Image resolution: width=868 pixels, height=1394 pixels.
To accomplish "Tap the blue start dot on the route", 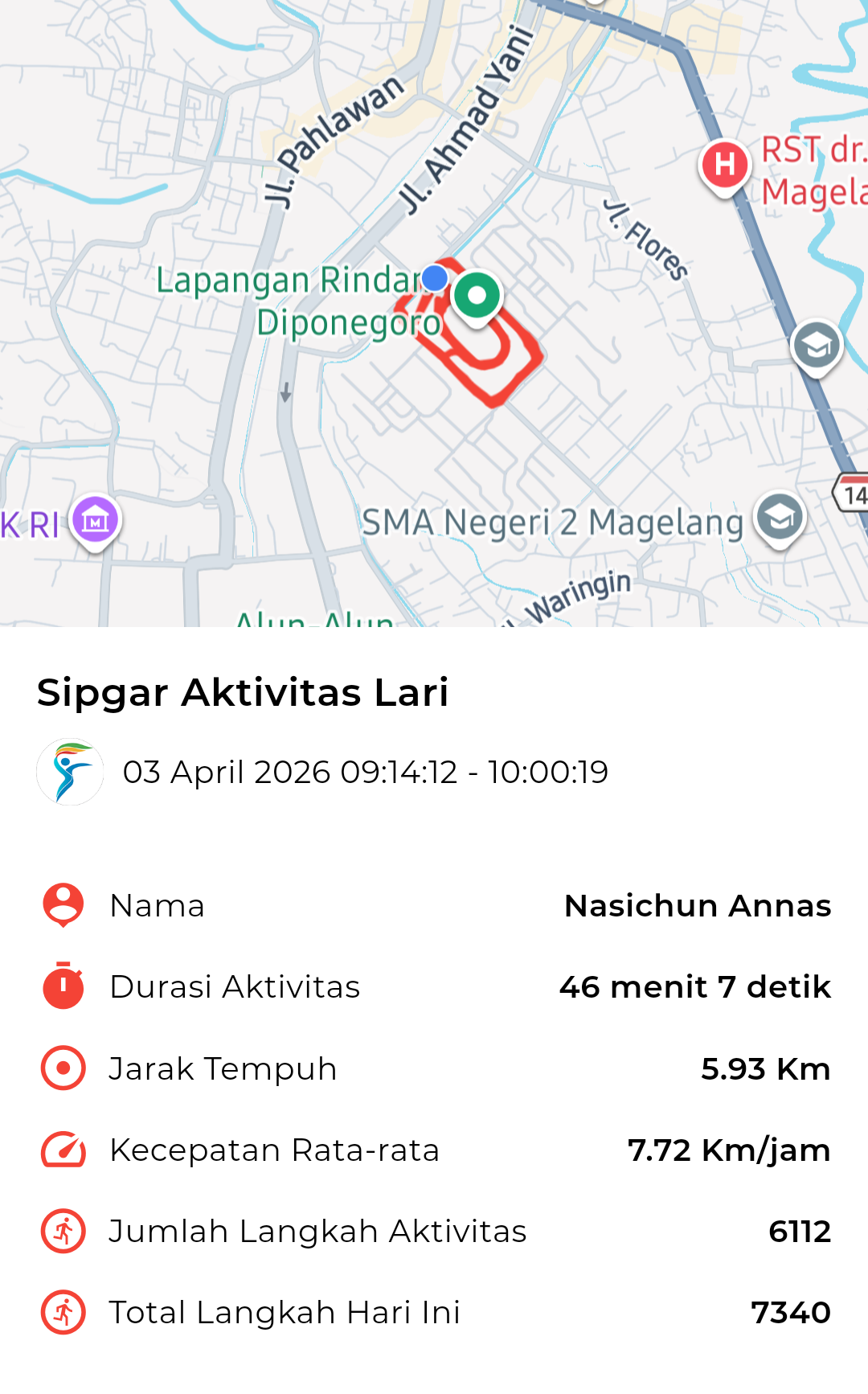I will point(435,278).
